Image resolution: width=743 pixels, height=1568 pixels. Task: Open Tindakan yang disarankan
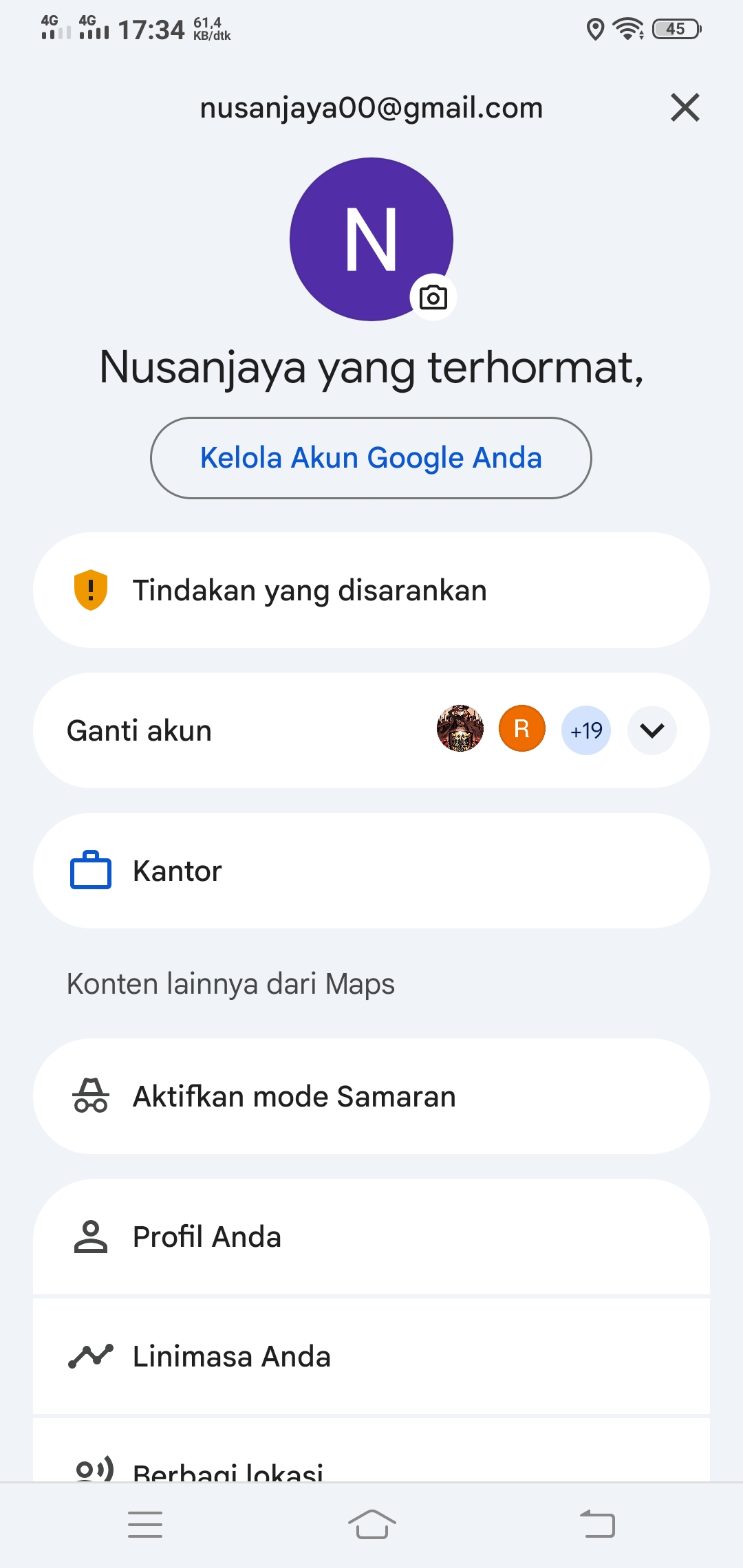pyautogui.click(x=371, y=590)
